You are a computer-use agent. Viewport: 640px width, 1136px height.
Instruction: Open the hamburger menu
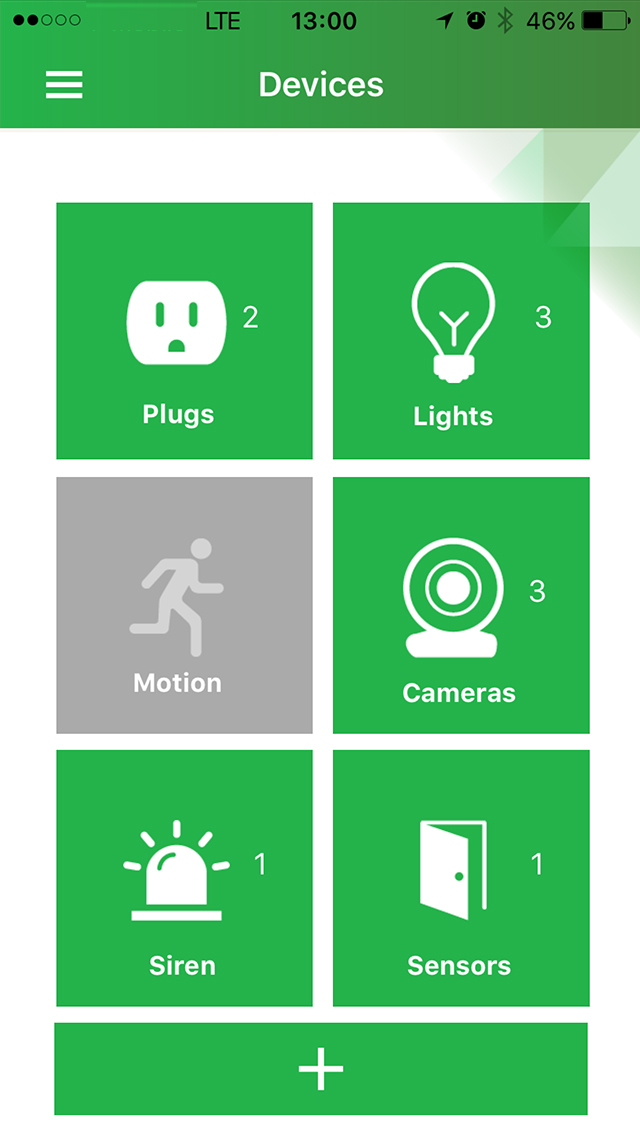pos(64,85)
